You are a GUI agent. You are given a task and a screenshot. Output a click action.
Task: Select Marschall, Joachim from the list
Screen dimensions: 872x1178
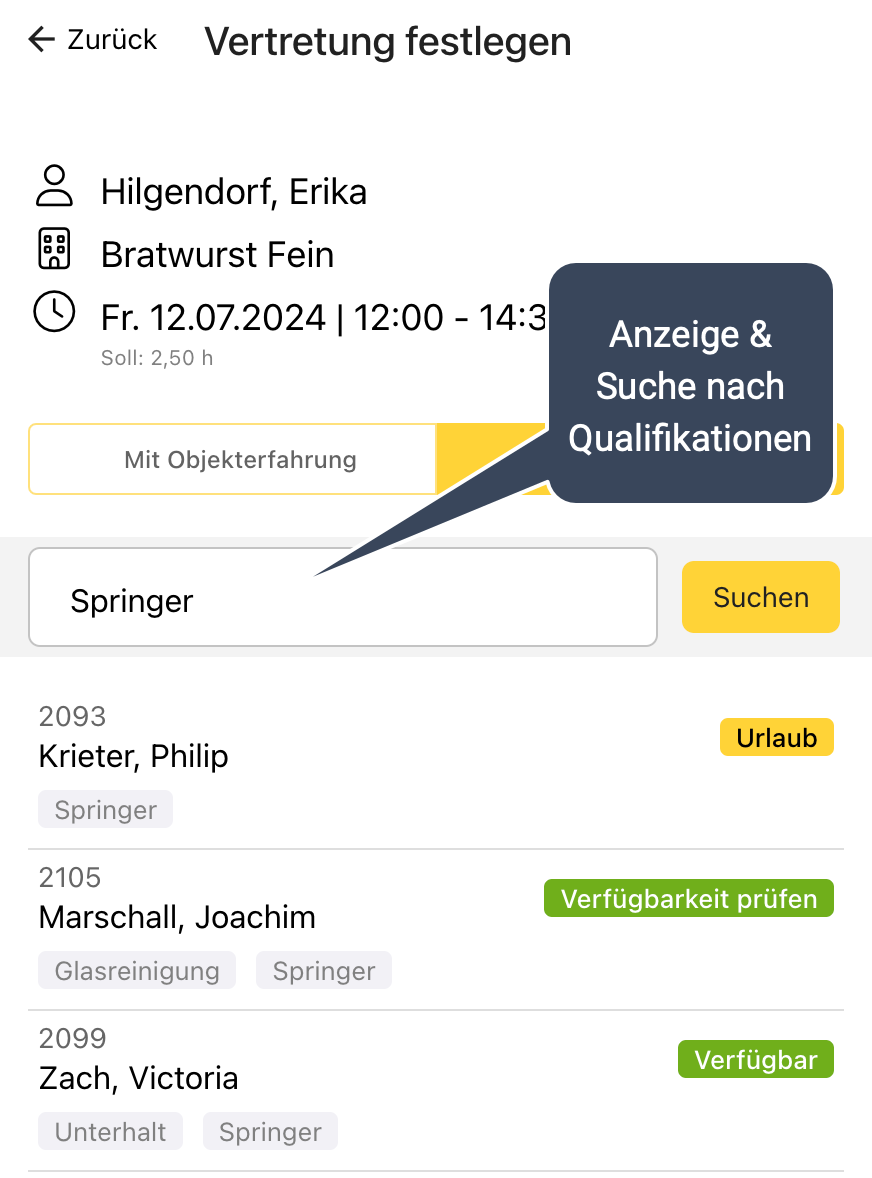[x=177, y=918]
